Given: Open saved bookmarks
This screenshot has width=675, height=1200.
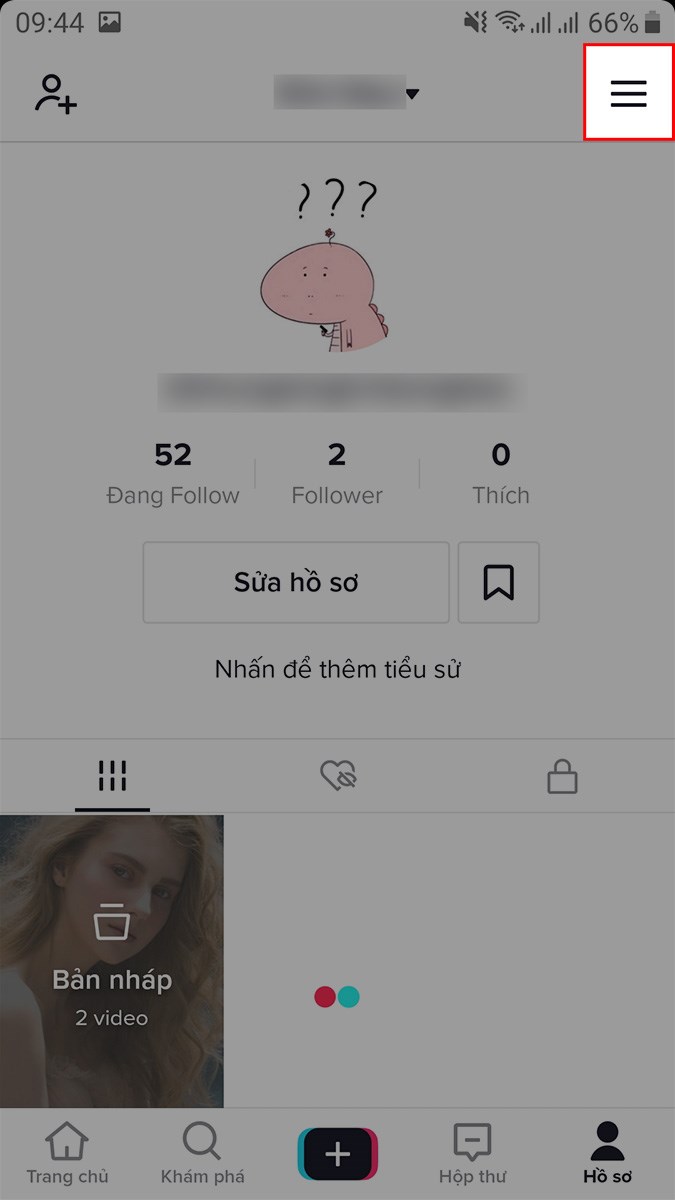Looking at the screenshot, I should [498, 583].
